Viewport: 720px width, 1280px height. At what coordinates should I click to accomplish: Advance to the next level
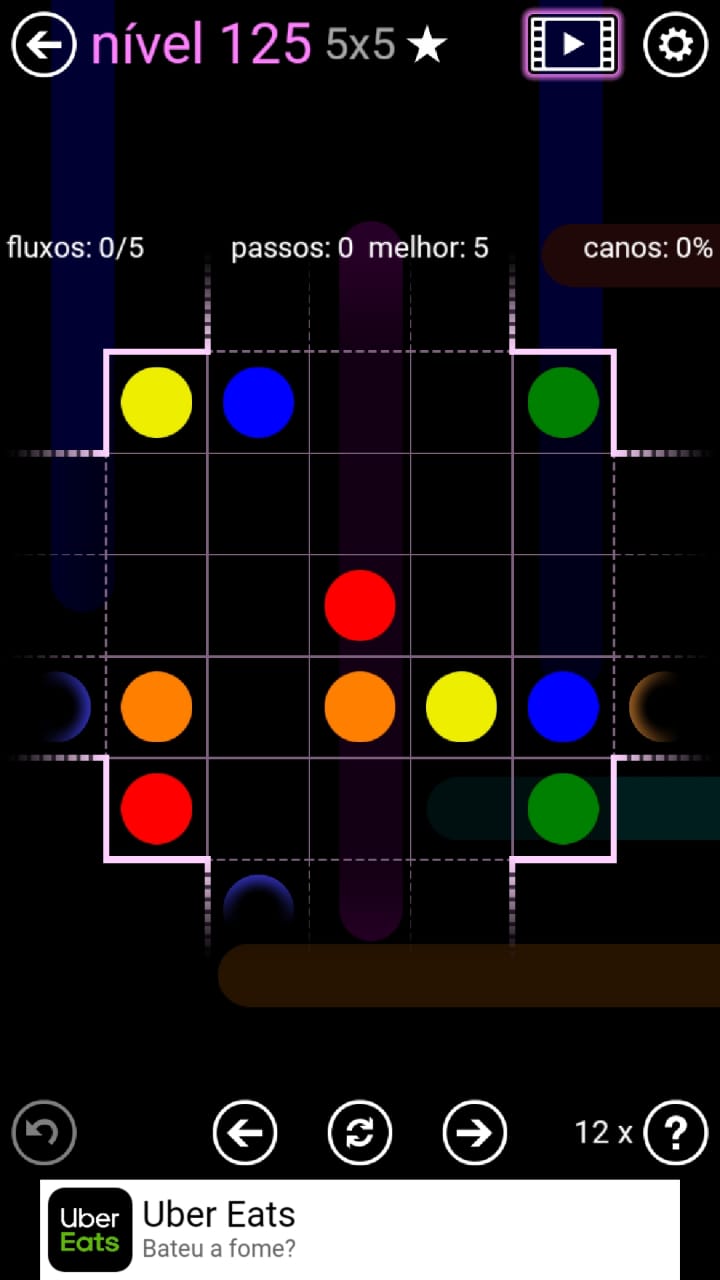point(475,1132)
